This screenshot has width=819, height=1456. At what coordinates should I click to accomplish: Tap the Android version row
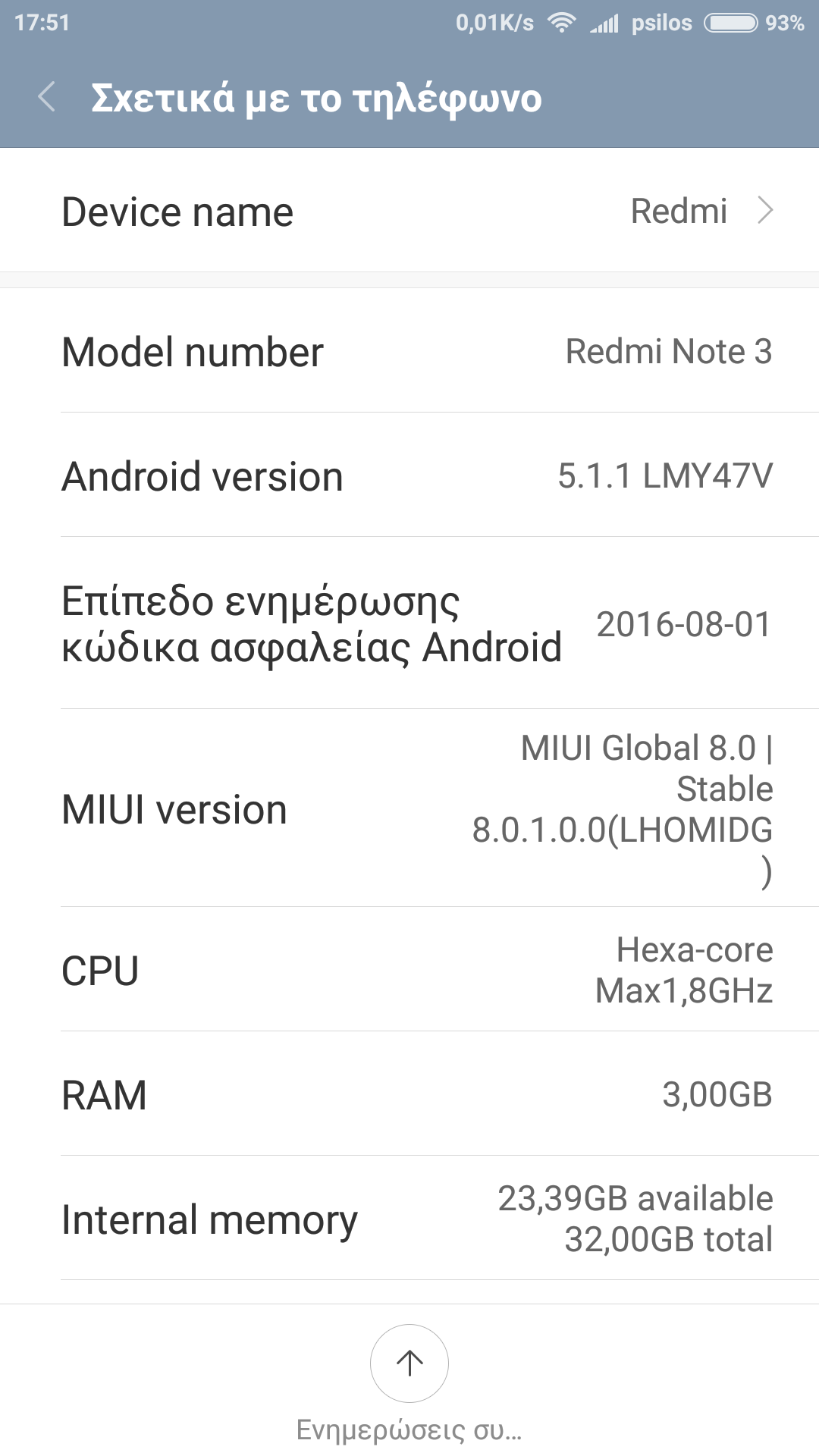(409, 476)
